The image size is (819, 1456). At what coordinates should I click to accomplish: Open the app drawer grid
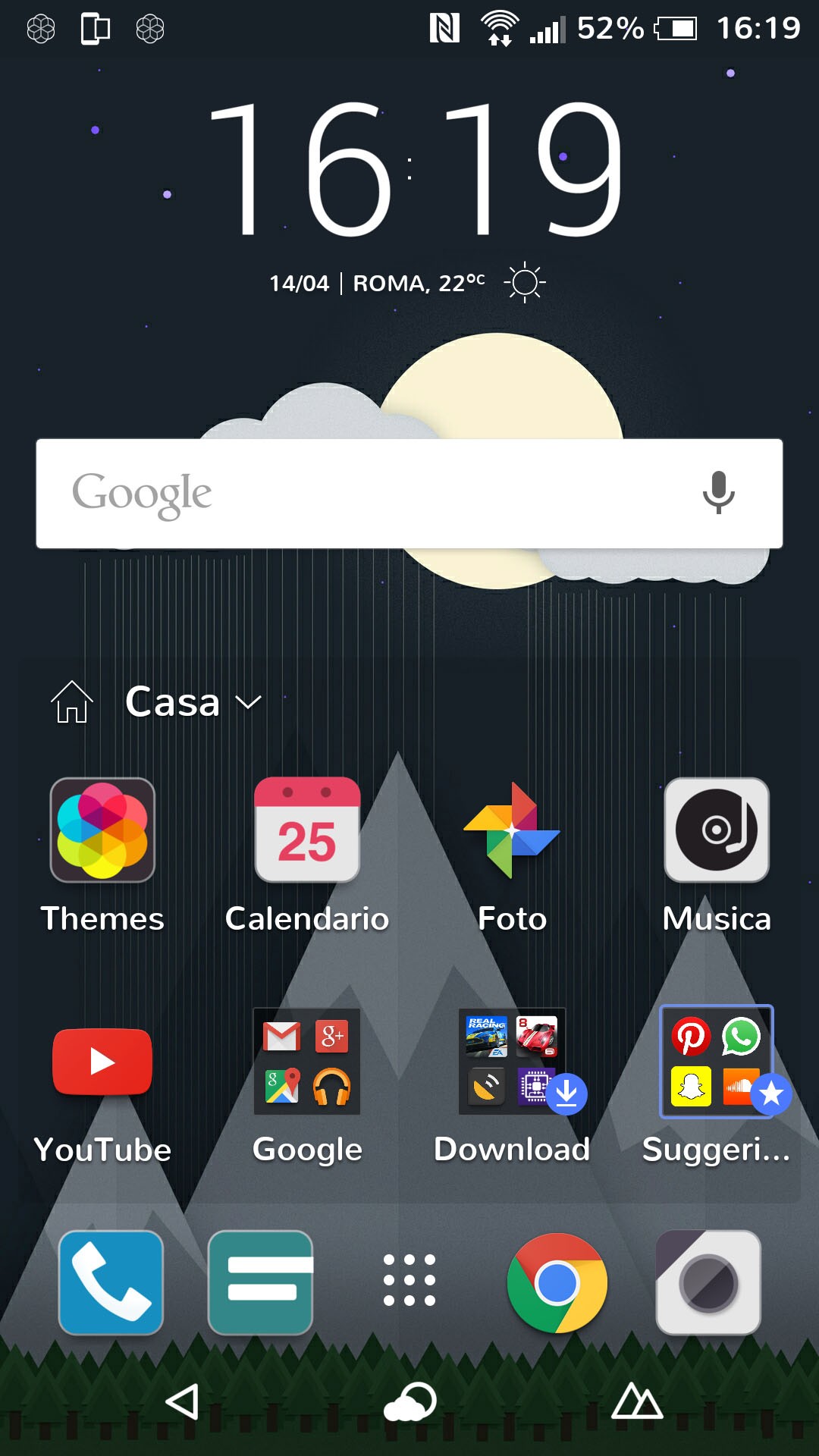[x=409, y=1280]
